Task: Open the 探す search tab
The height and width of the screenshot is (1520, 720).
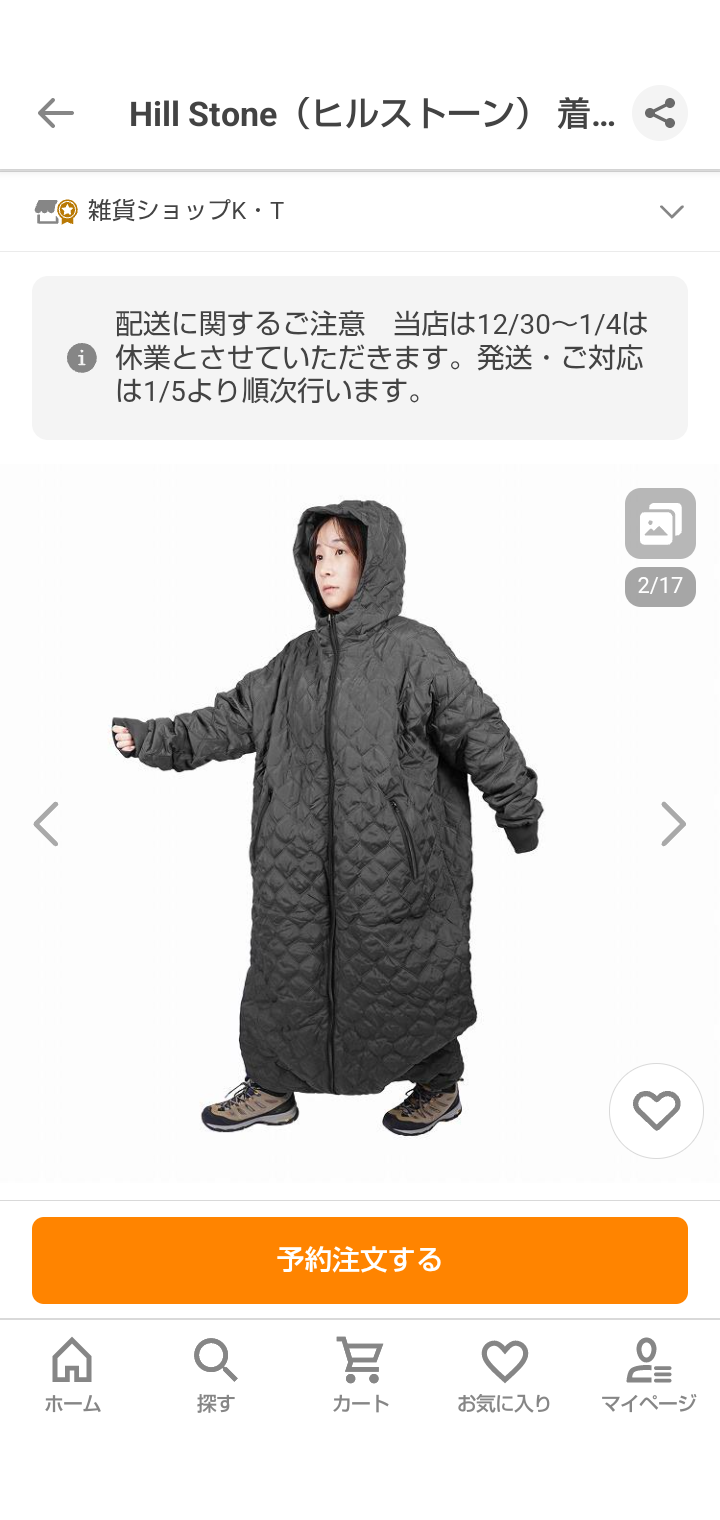Action: [x=215, y=1376]
